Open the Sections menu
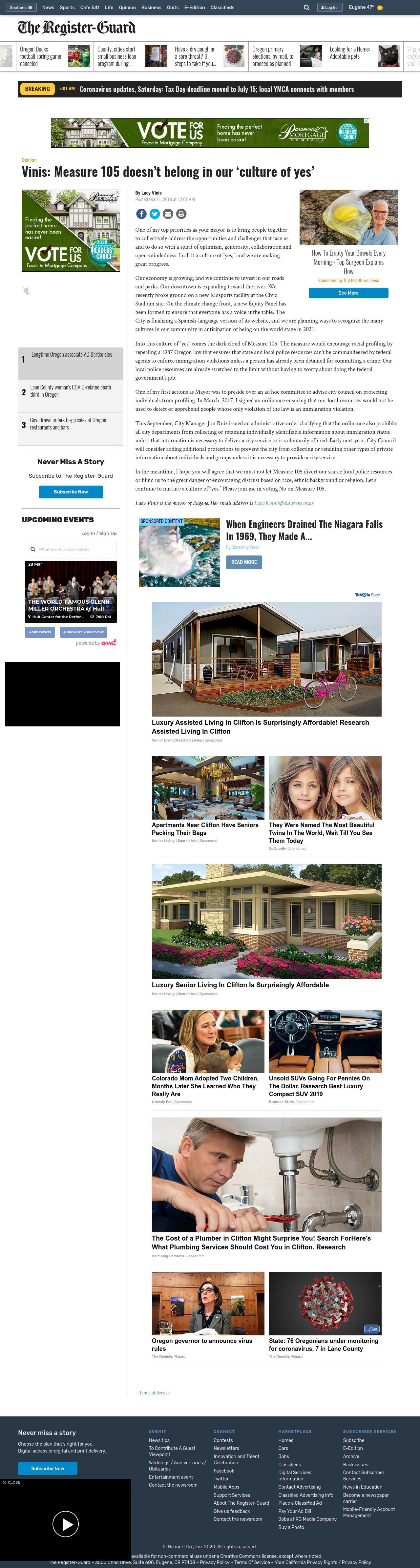Screen dimensions: 420x1568 [x=21, y=7]
